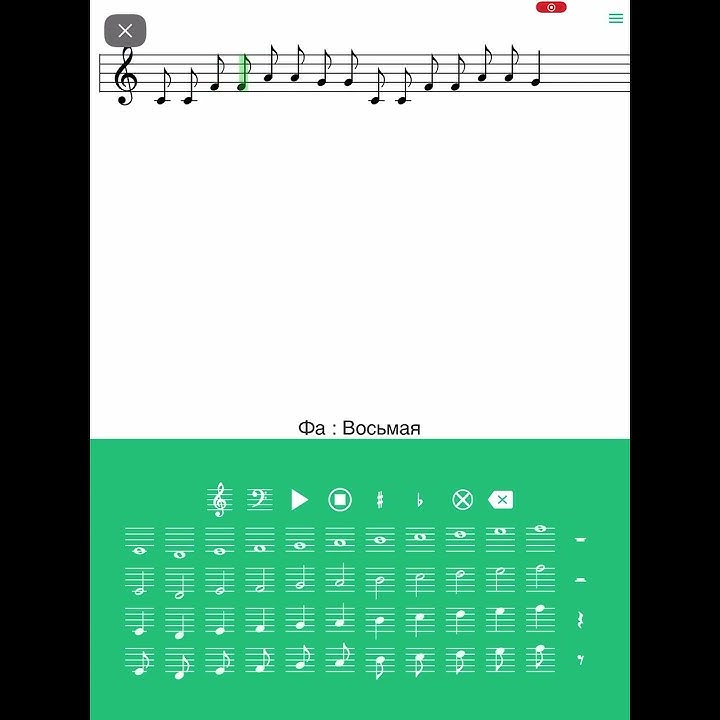Close the music editor with X
Viewport: 720px width, 720px height.
[x=125, y=30]
